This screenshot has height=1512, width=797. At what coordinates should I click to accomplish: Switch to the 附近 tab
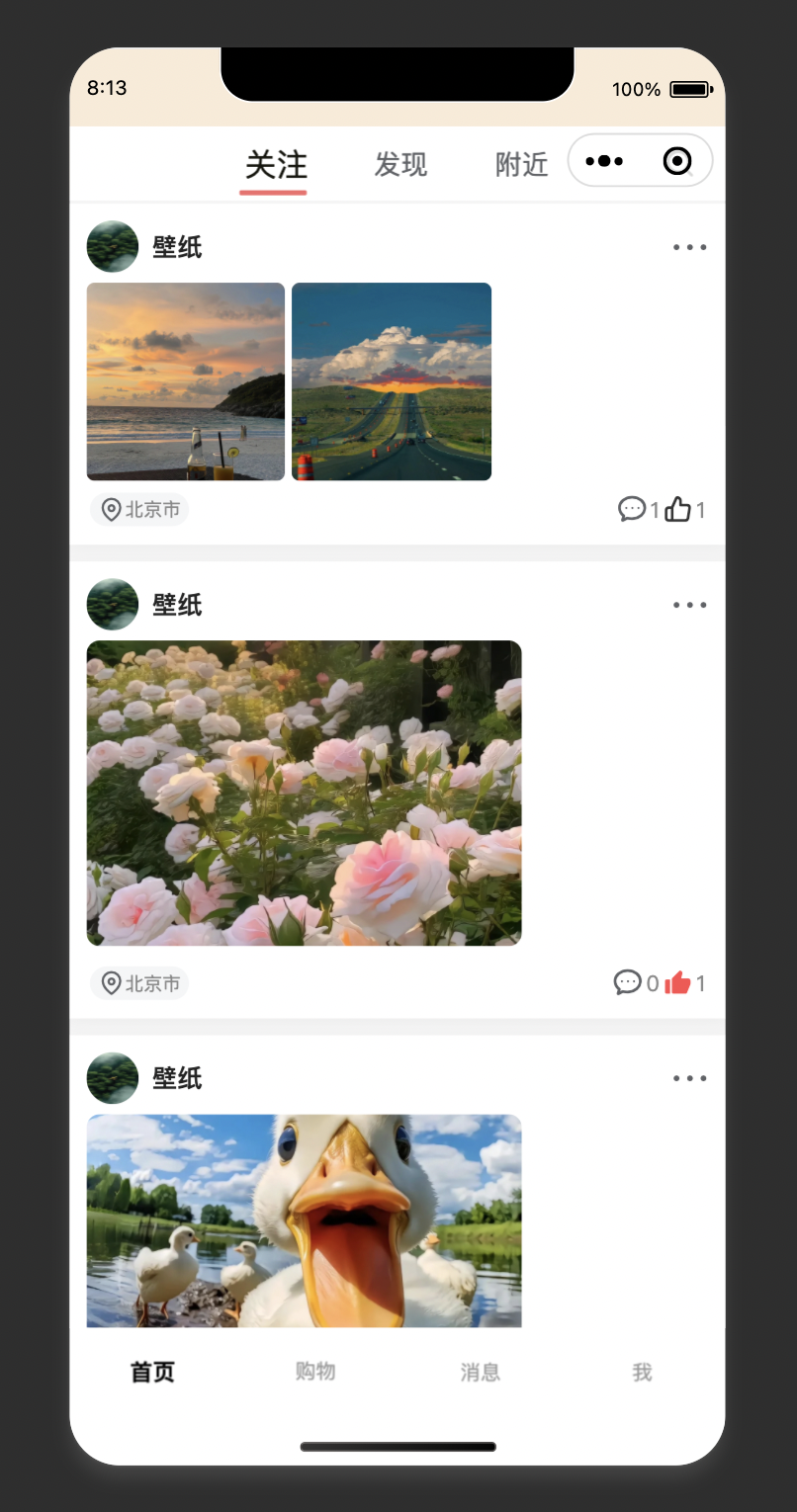click(521, 165)
